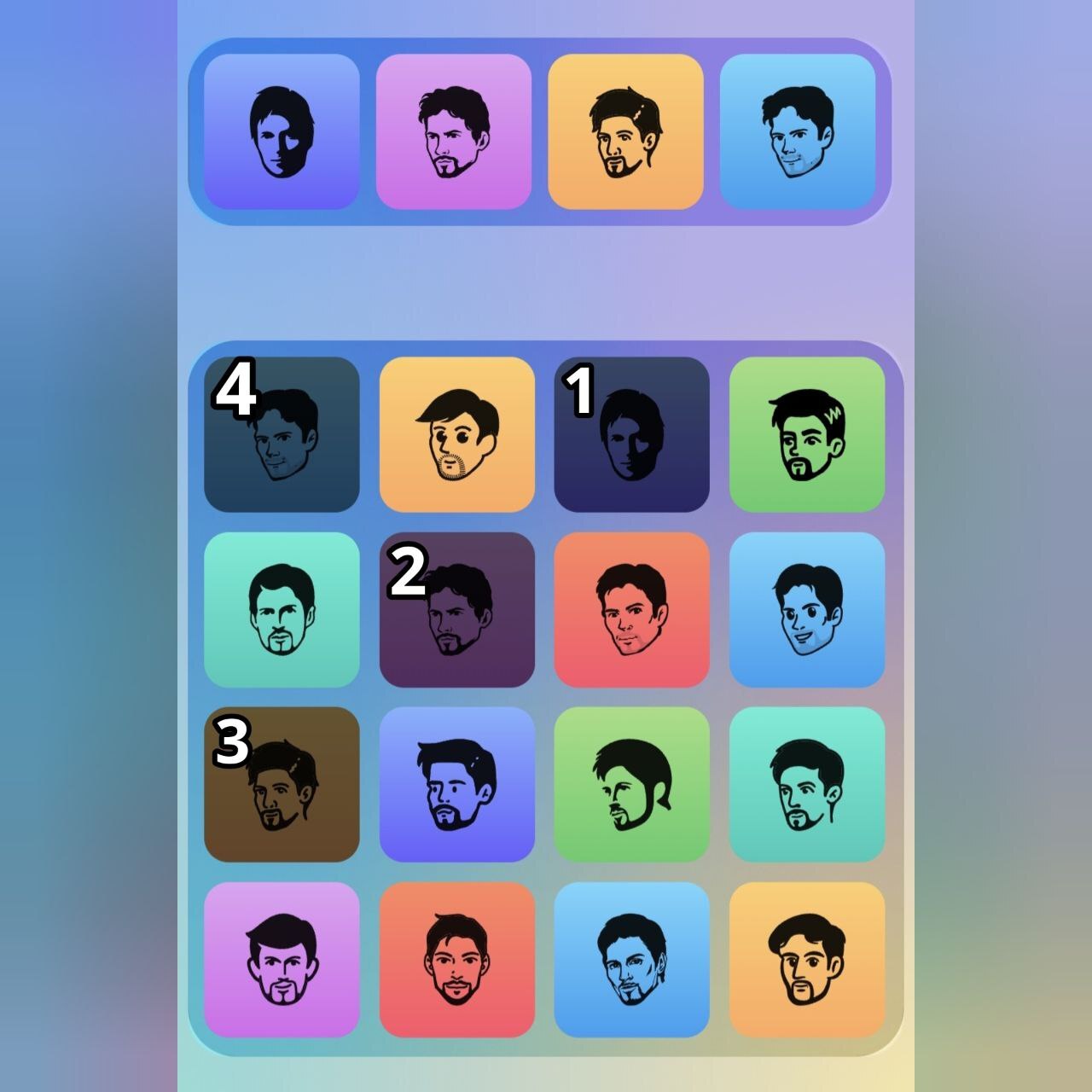Select the red tile with full-bearded face

456,959
